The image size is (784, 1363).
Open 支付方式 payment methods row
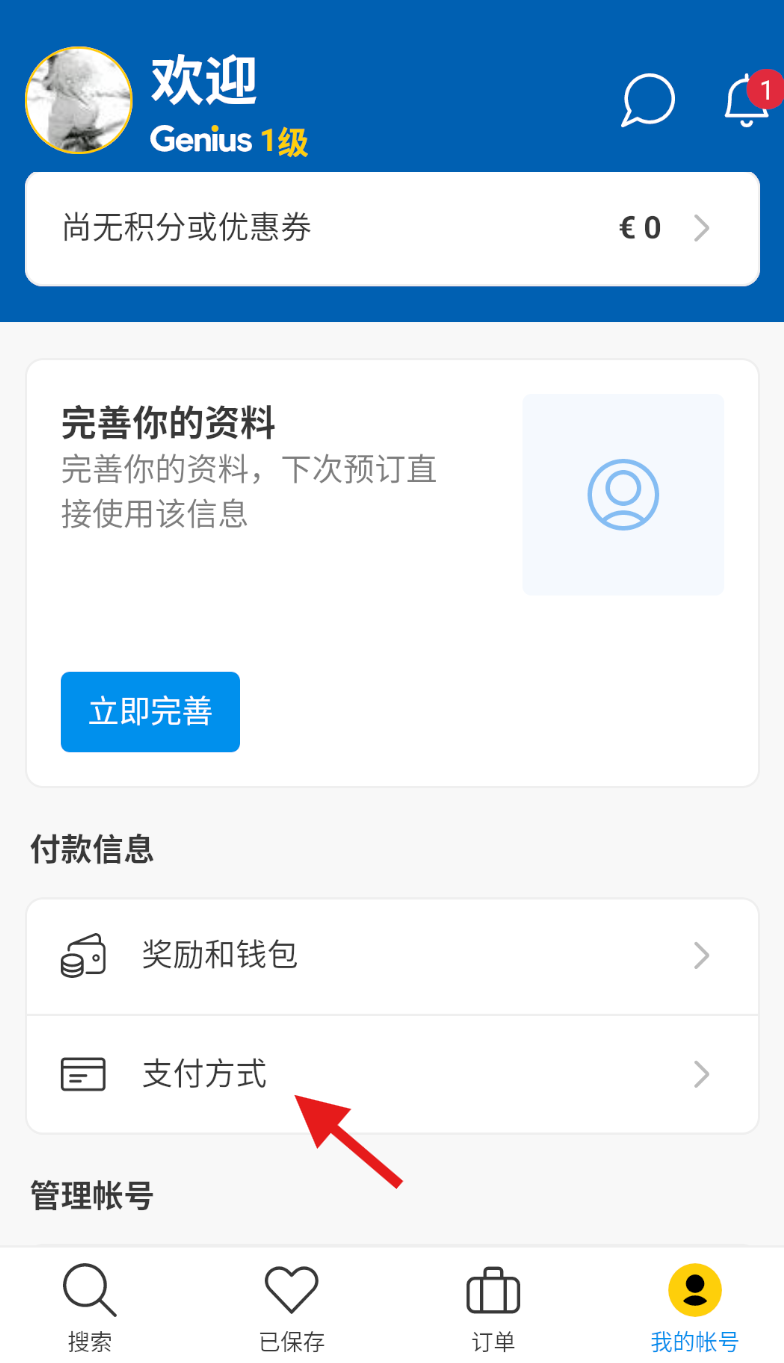point(391,1075)
